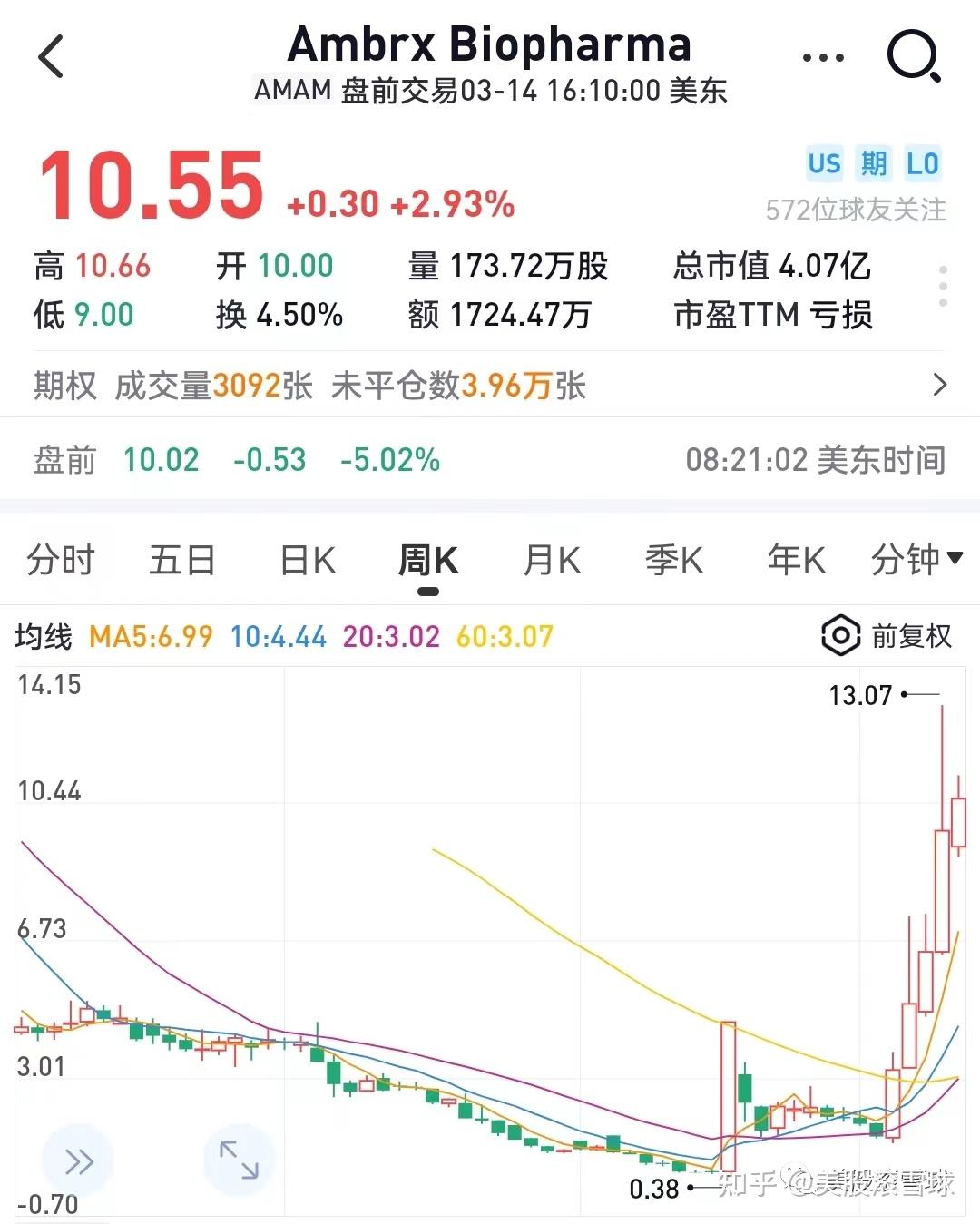Open the 572位球友关注 followers link
The width and height of the screenshot is (980, 1224).
856,209
